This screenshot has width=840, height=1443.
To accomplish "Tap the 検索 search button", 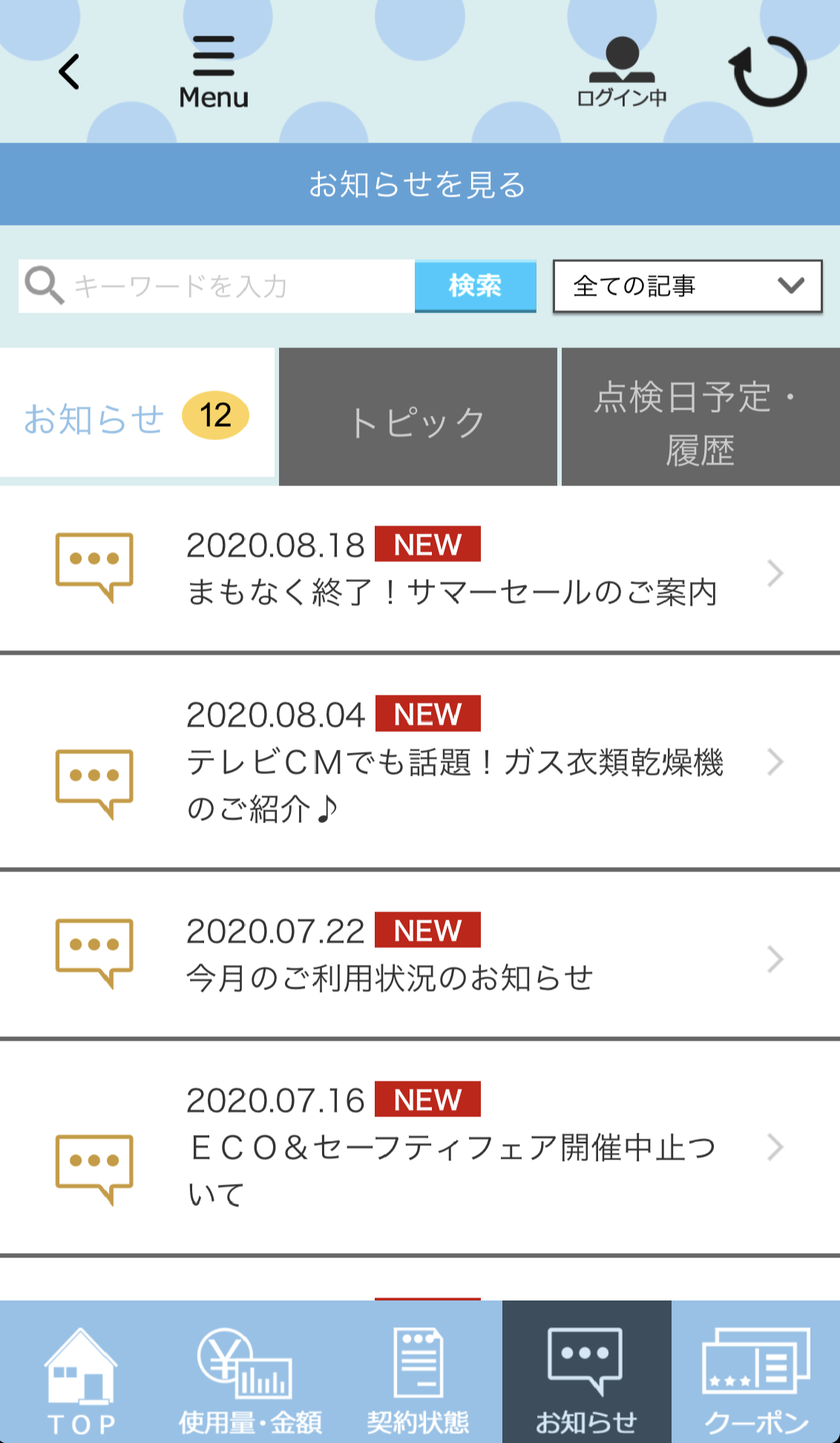I will (475, 287).
